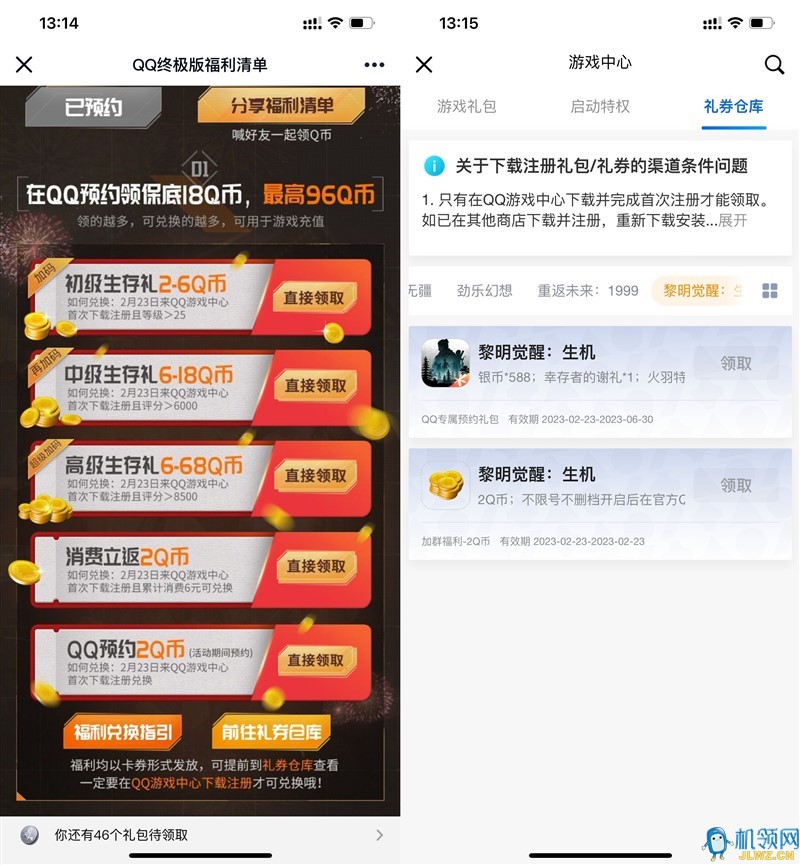Close the QQ终极版福利清单 page
The width and height of the screenshot is (800, 865).
click(24, 65)
